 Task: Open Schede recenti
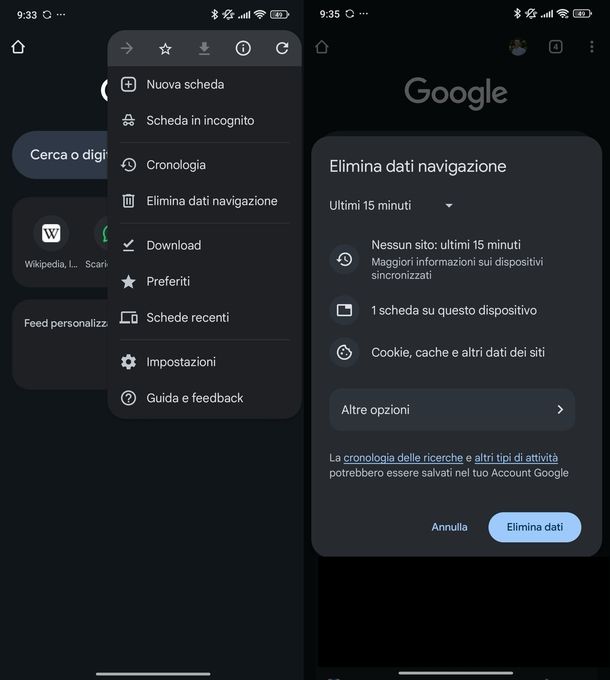pos(187,317)
